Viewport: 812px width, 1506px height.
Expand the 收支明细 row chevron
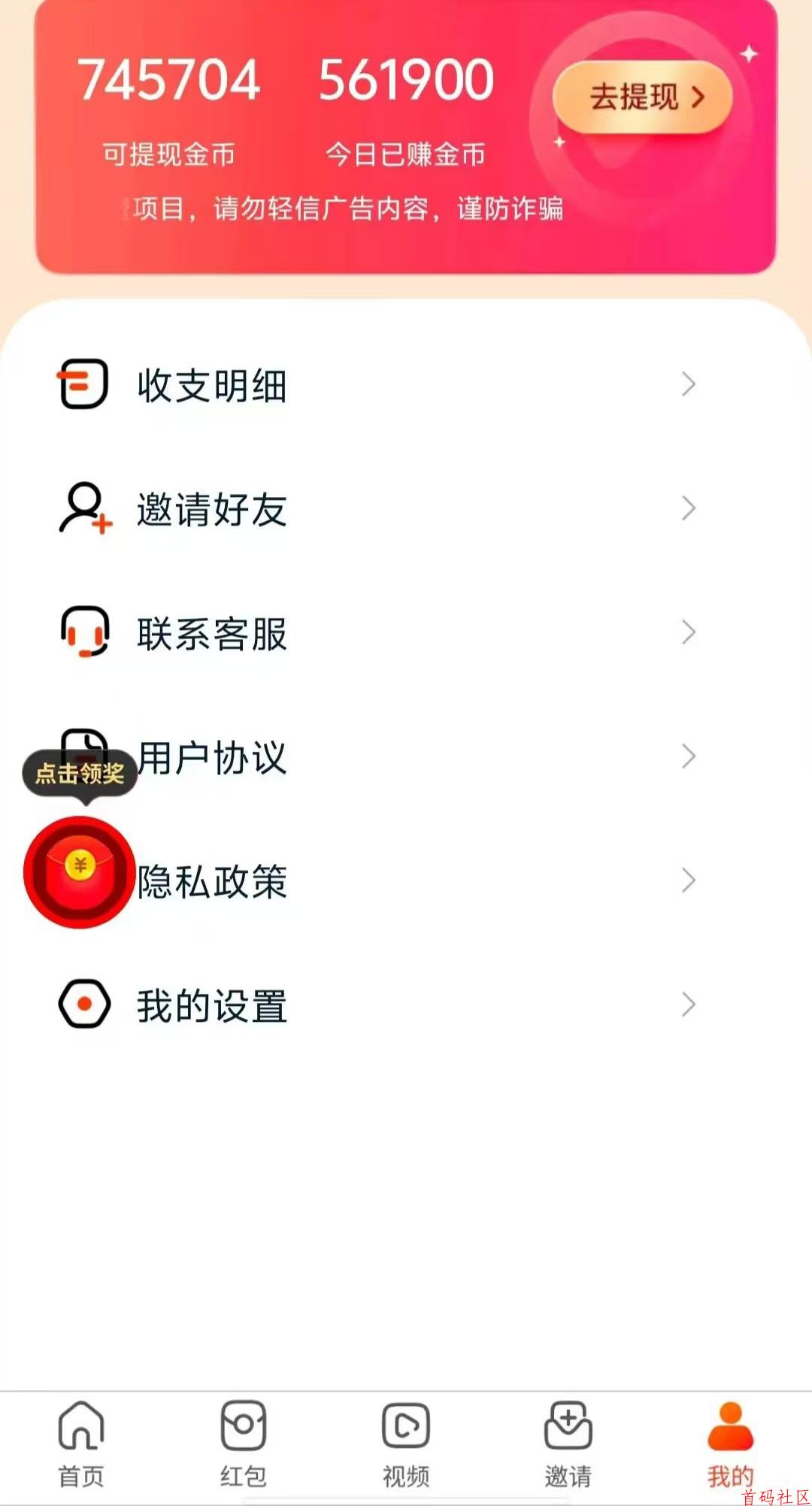tap(687, 384)
